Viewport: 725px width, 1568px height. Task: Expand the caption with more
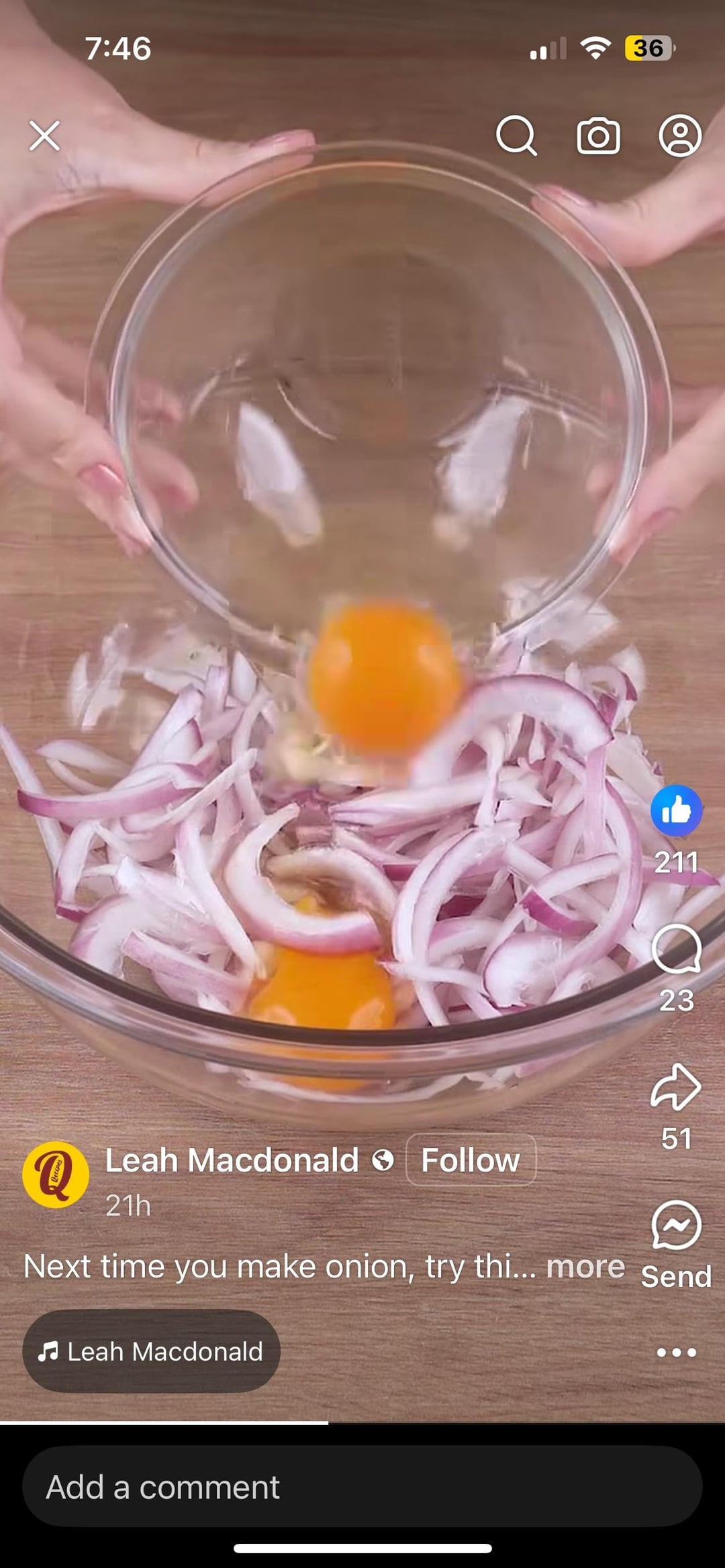pos(585,1267)
